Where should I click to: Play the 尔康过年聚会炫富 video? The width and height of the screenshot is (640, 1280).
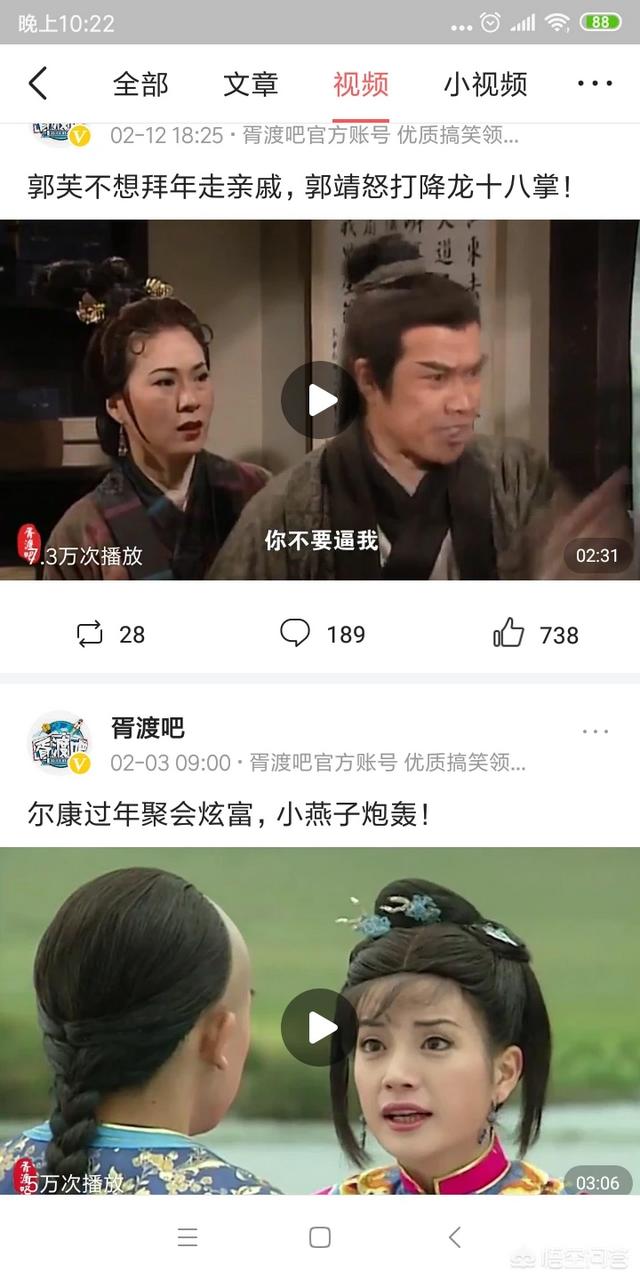tap(319, 1027)
